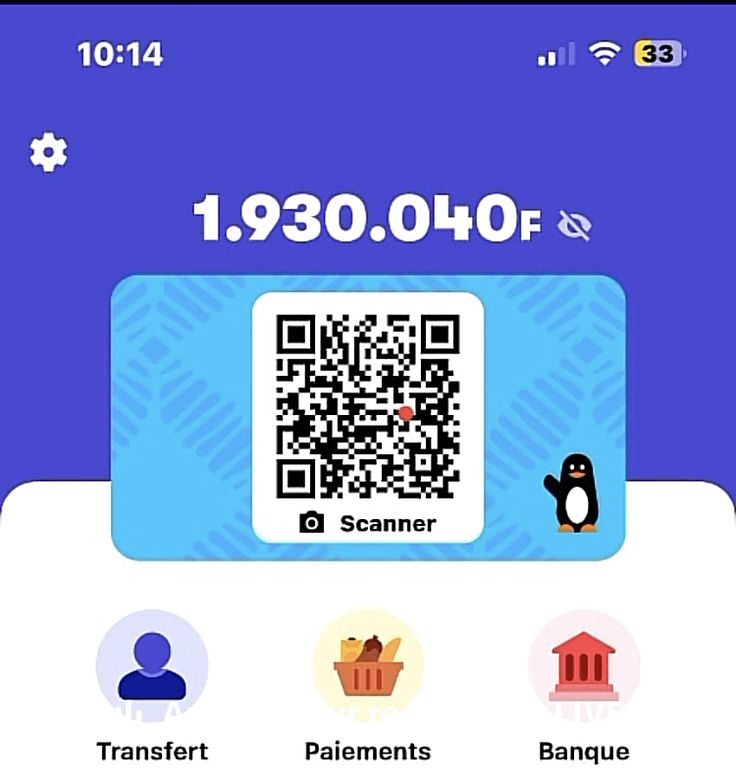Image resolution: width=736 pixels, height=784 pixels.
Task: Start a Transfert
Action: [152, 666]
